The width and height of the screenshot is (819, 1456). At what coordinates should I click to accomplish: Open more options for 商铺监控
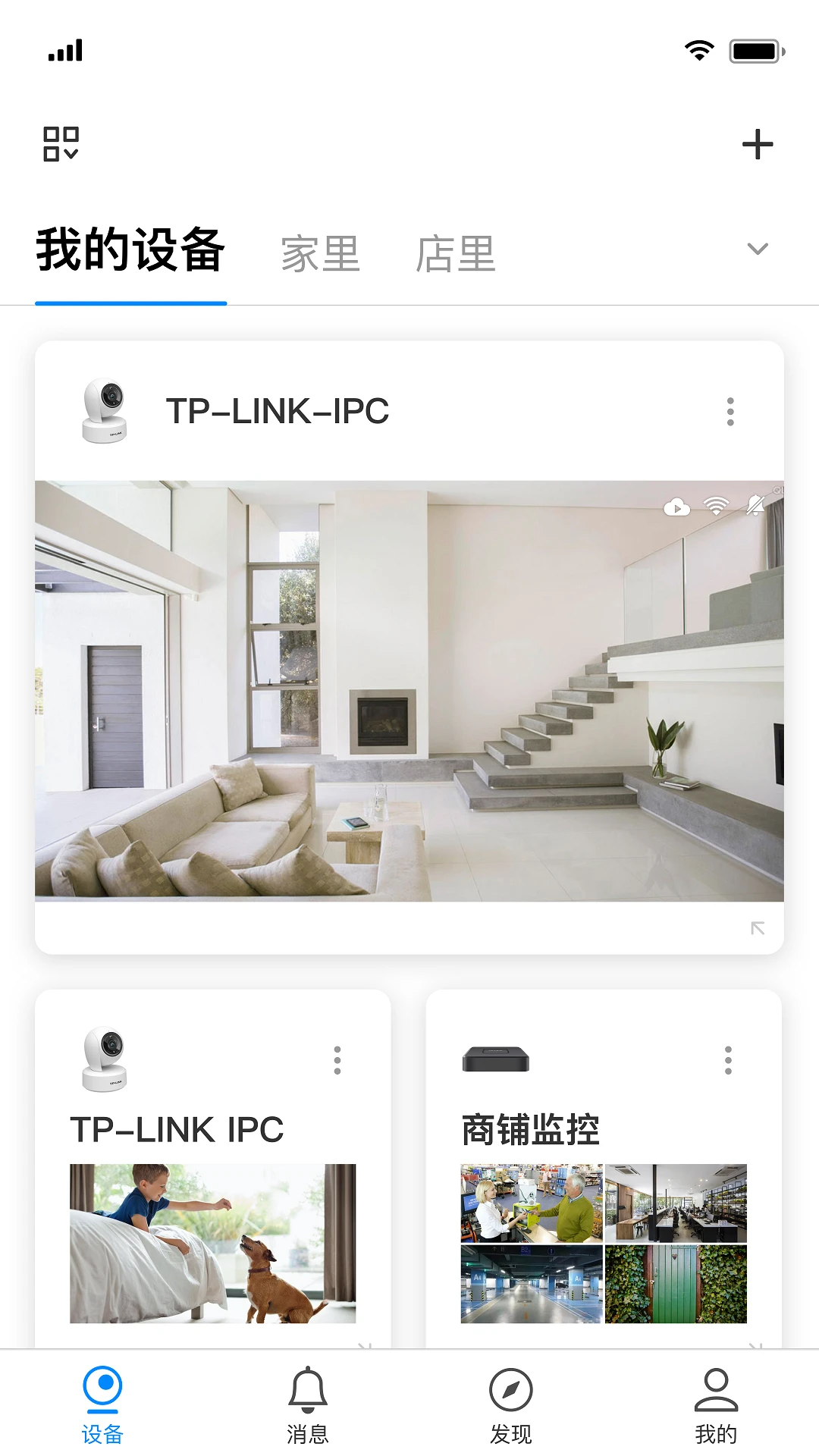coord(728,1060)
